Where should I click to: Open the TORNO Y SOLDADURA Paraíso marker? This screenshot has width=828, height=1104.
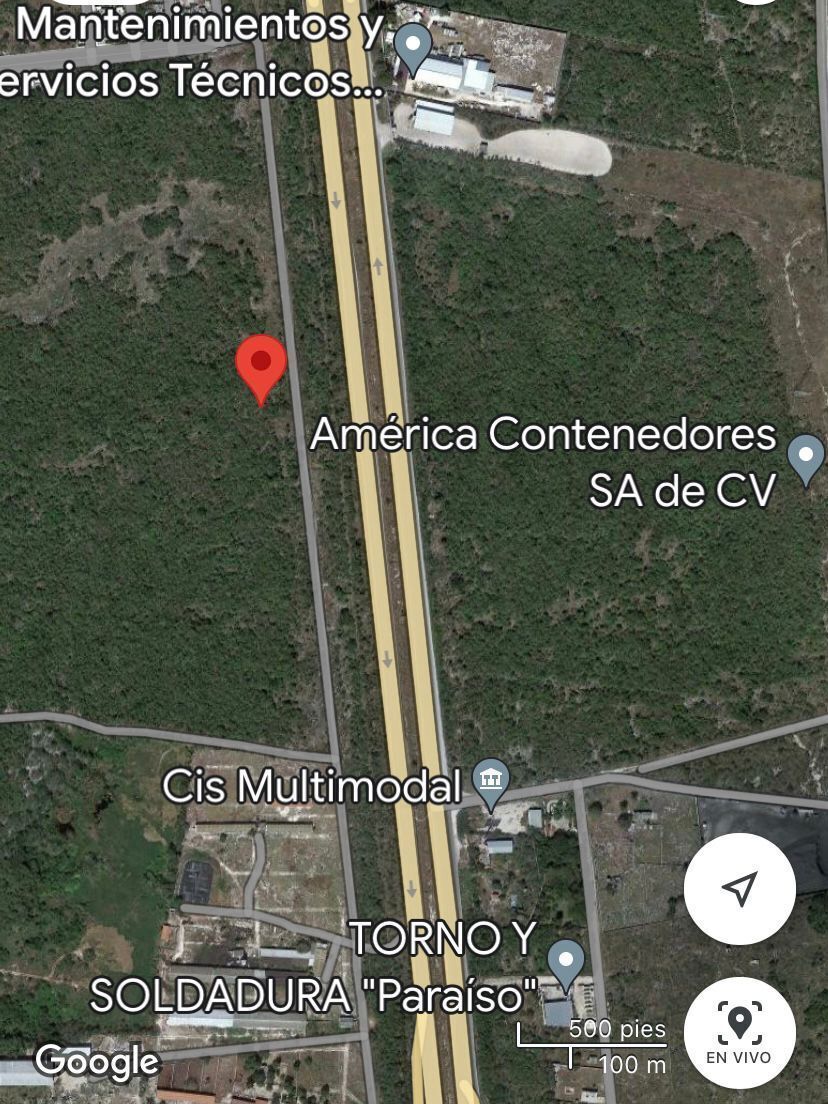click(x=566, y=960)
